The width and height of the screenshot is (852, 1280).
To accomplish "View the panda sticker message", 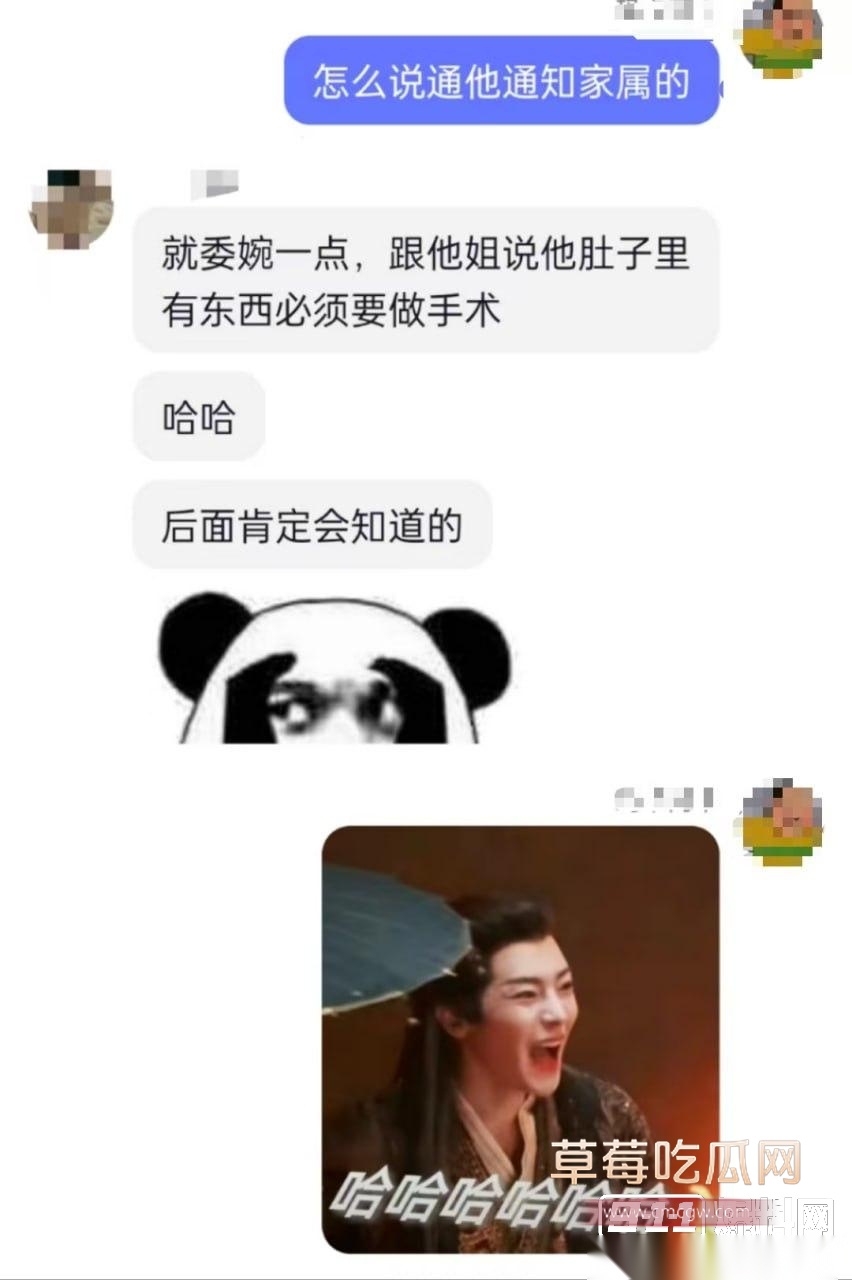I will pyautogui.click(x=334, y=668).
